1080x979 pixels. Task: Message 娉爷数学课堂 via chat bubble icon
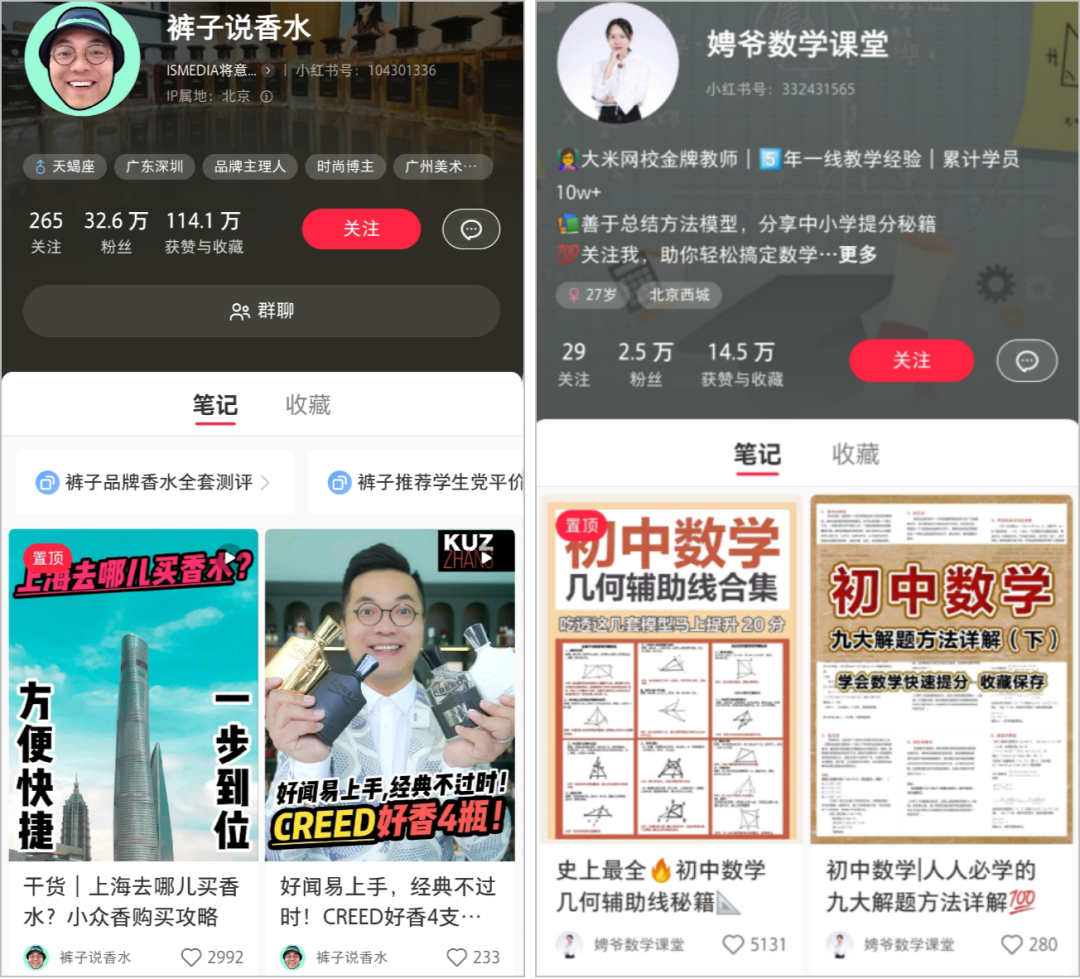tap(1026, 360)
